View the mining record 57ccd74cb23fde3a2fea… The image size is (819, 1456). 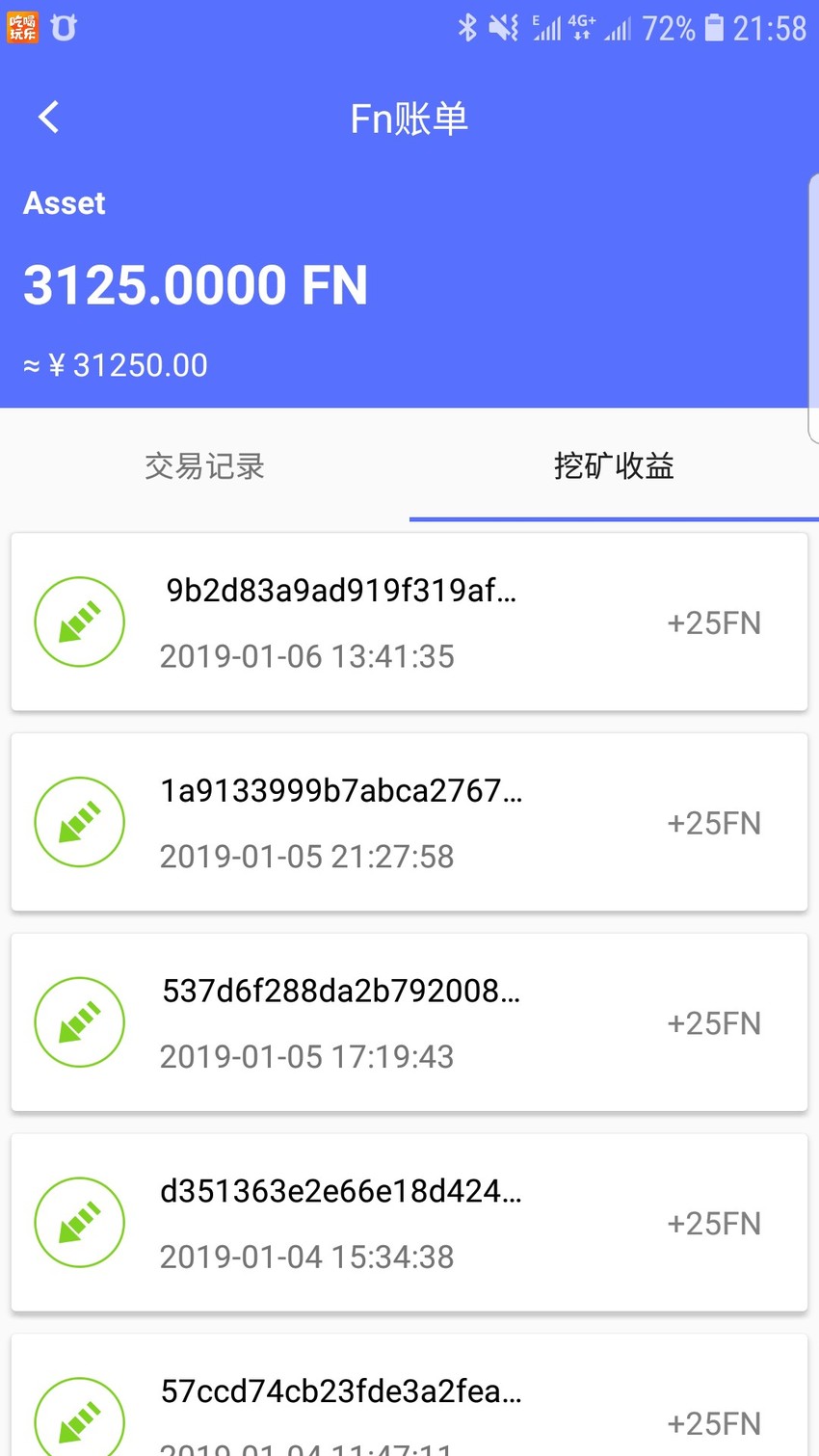click(x=409, y=1395)
